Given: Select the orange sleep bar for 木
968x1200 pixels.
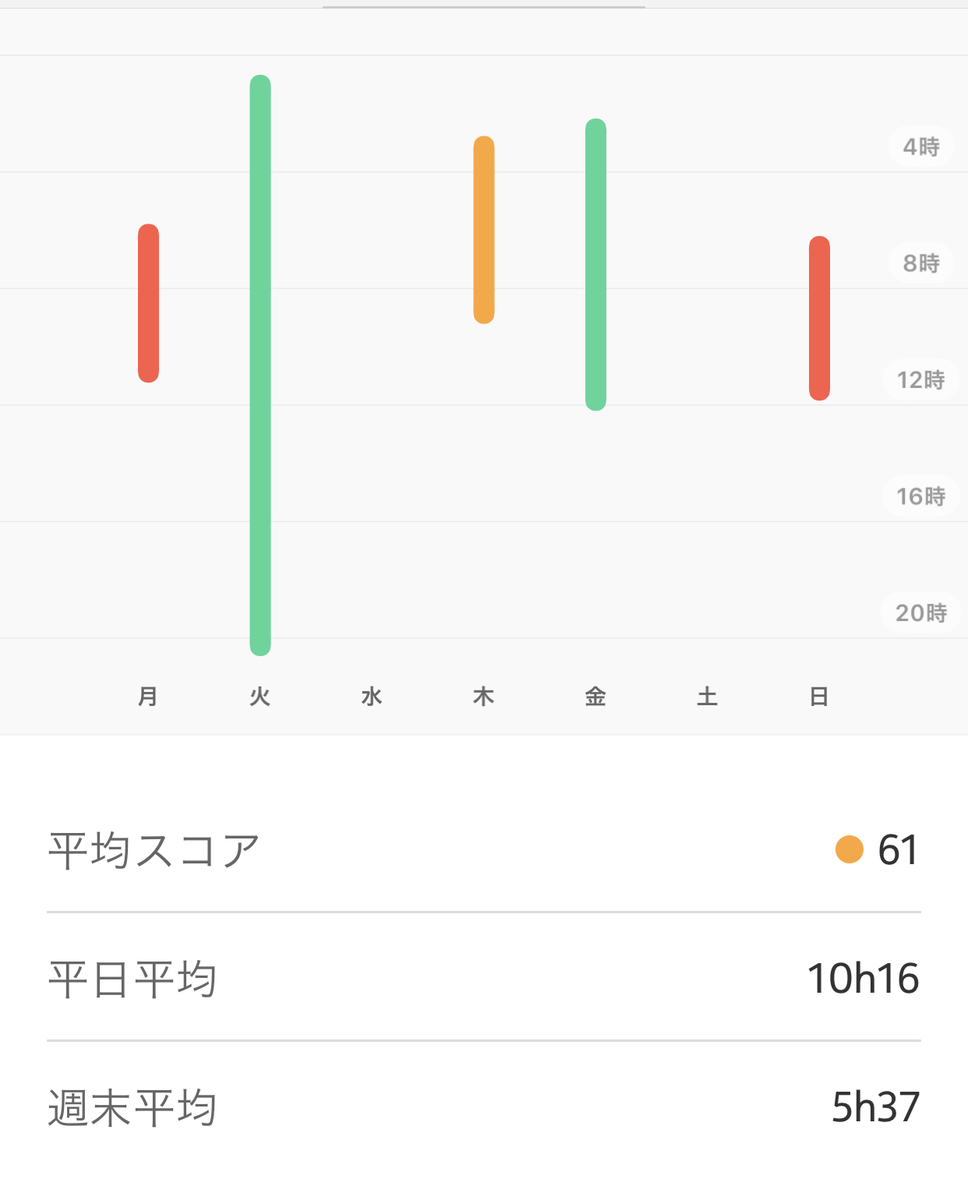Looking at the screenshot, I should [x=484, y=230].
